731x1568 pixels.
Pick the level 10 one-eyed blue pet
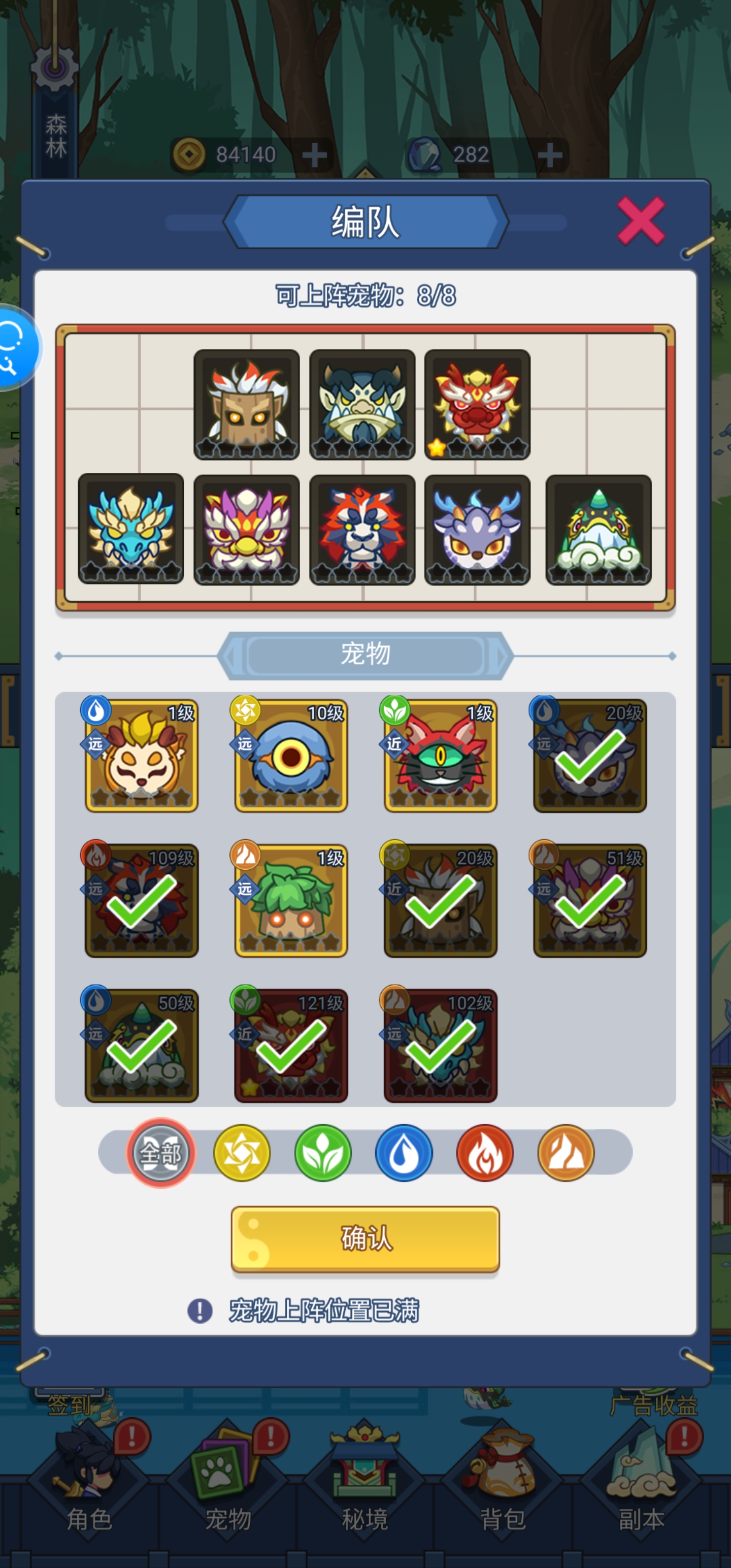click(291, 756)
